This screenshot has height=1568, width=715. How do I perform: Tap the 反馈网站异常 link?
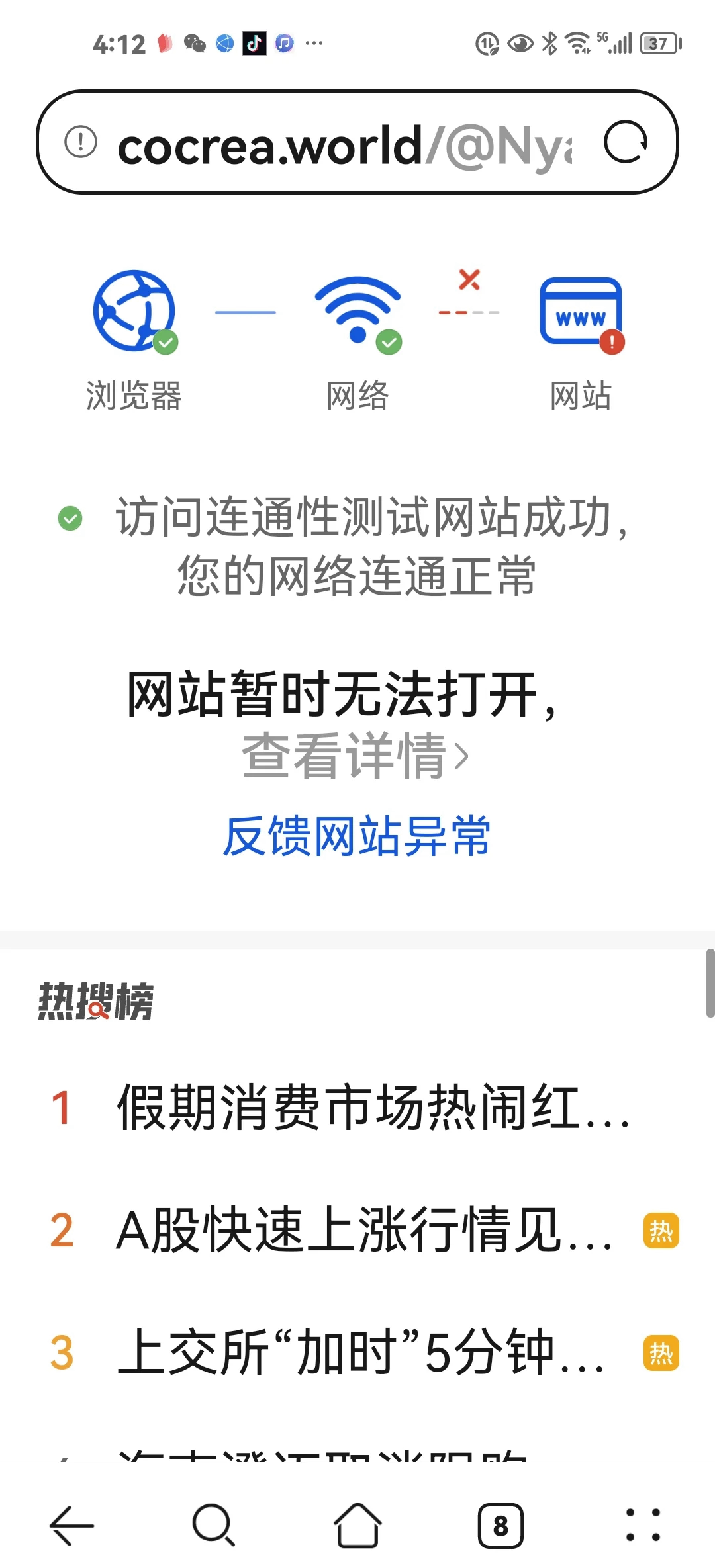[356, 836]
